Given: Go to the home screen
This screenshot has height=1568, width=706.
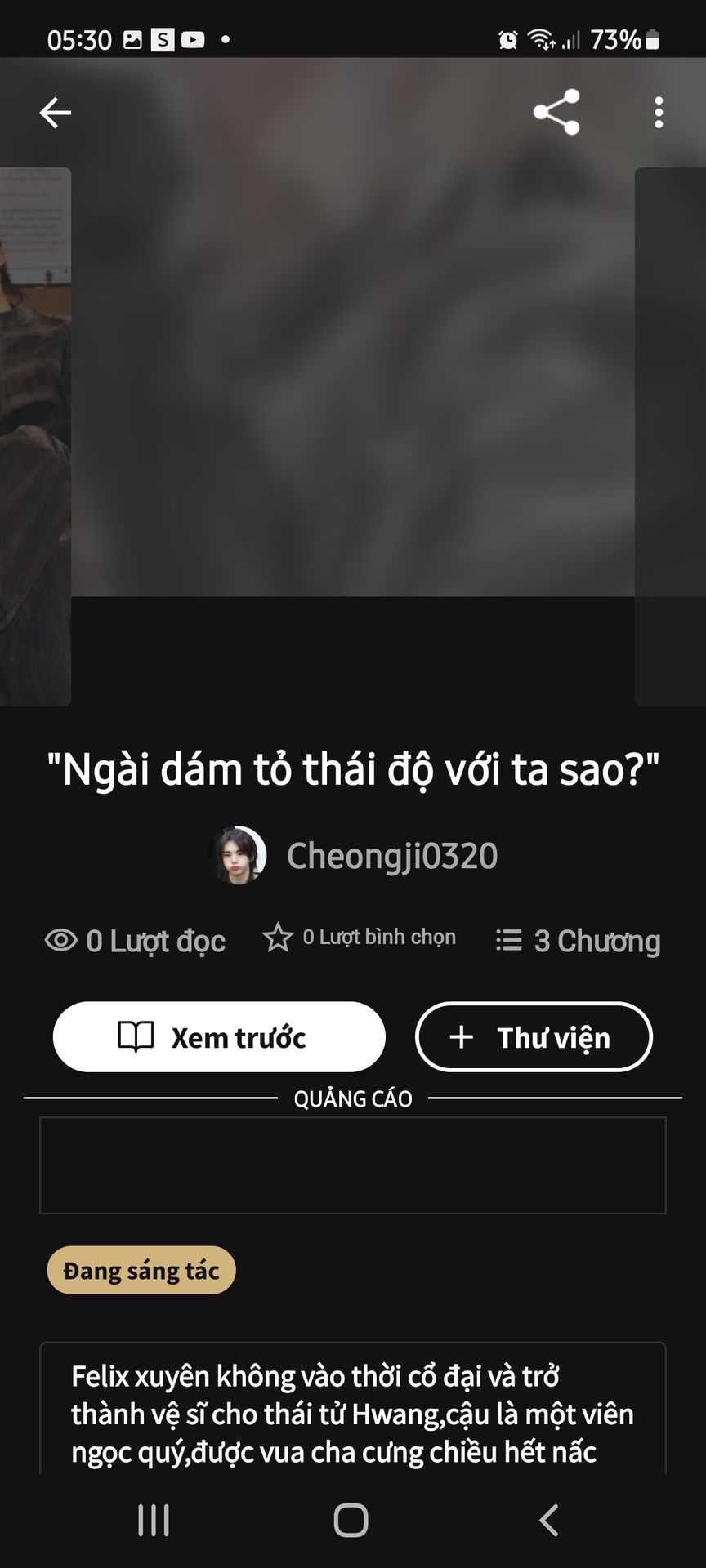Looking at the screenshot, I should tap(351, 1521).
